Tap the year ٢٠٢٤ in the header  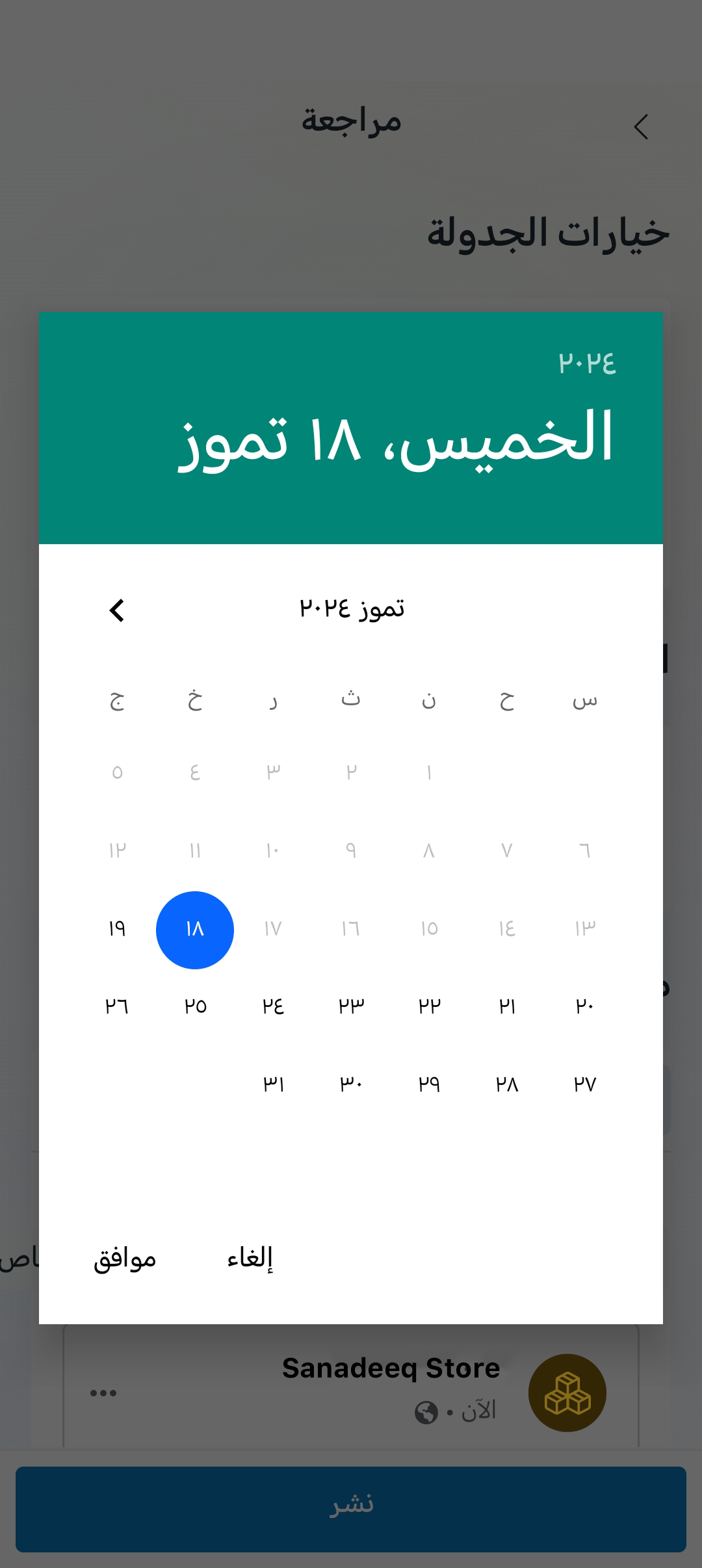click(587, 363)
